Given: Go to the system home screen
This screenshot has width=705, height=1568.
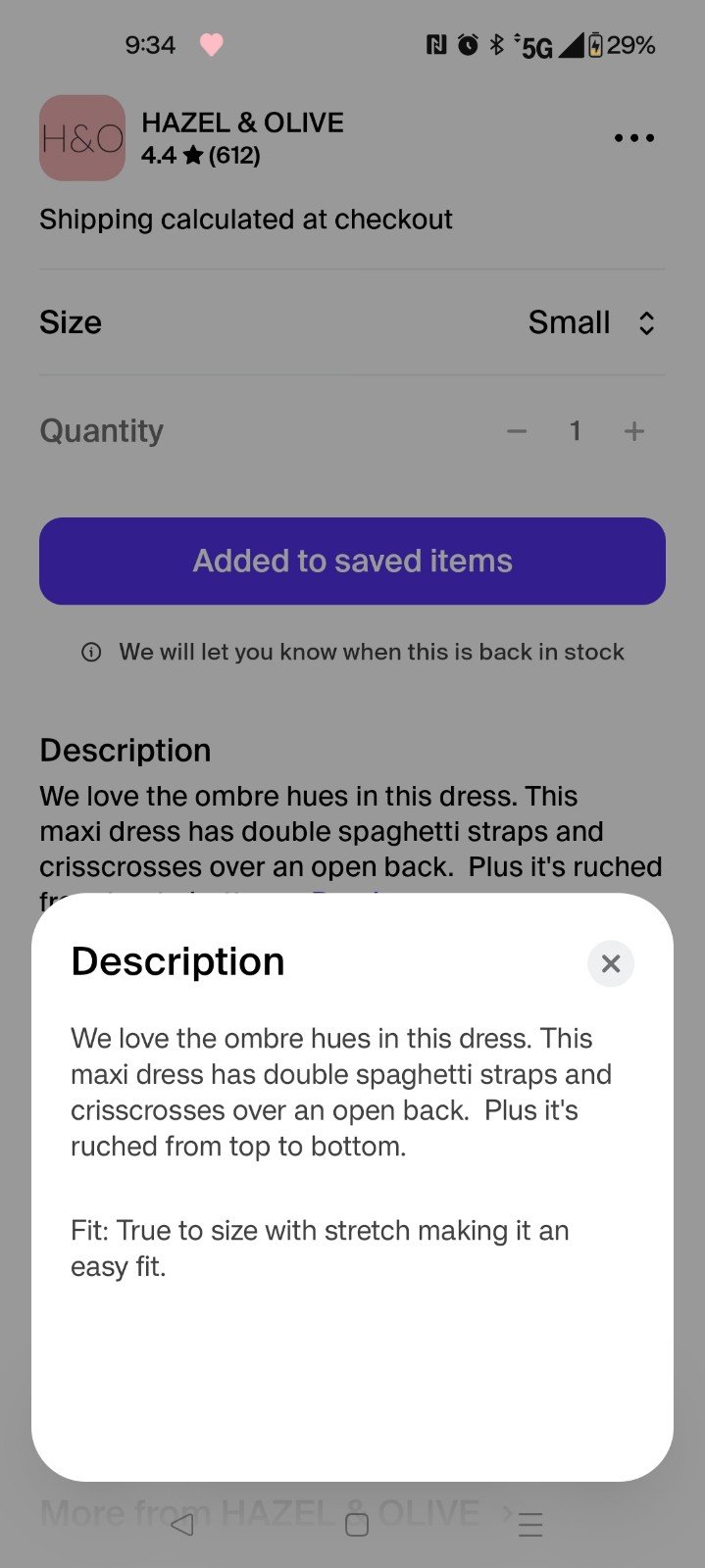Looking at the screenshot, I should tap(357, 1524).
